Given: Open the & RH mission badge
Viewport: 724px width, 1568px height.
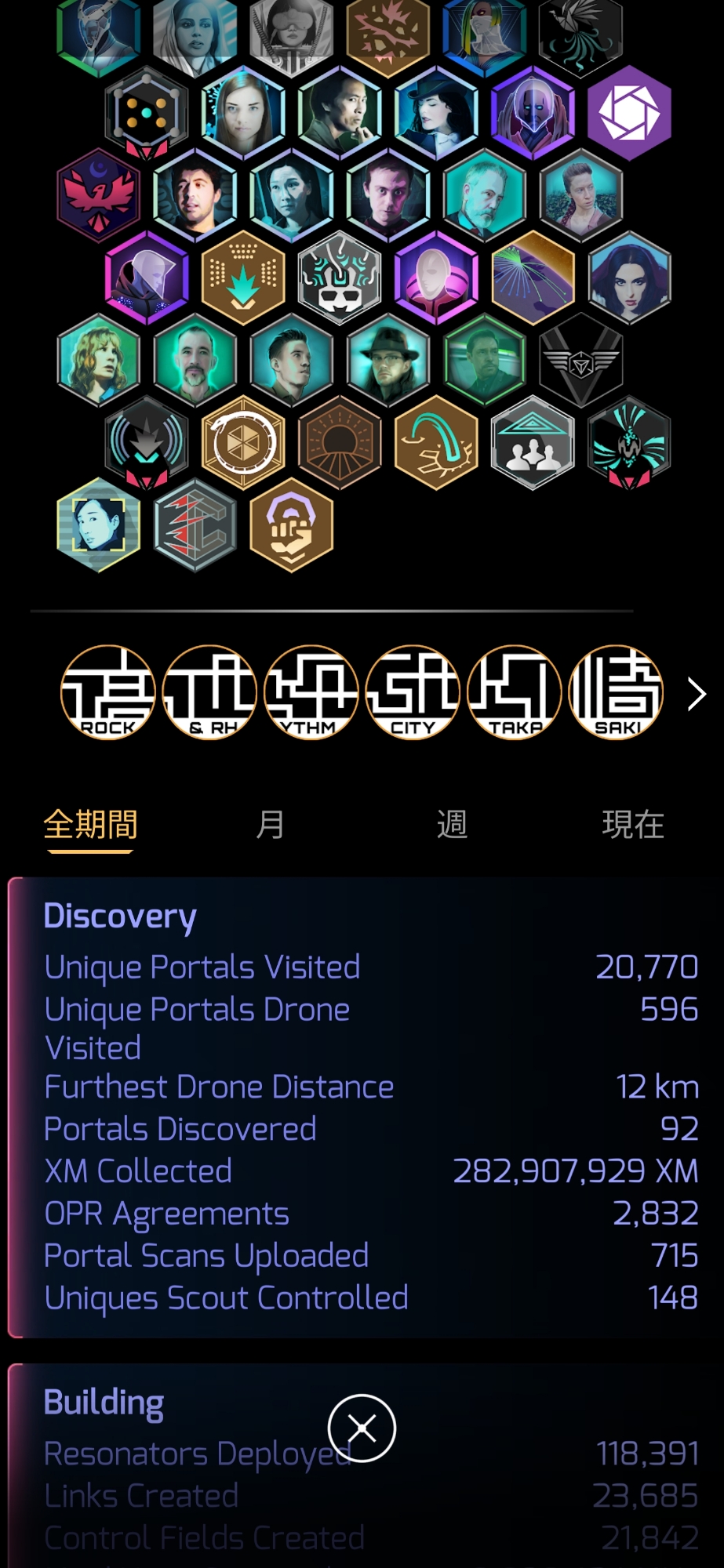Looking at the screenshot, I should 209,692.
